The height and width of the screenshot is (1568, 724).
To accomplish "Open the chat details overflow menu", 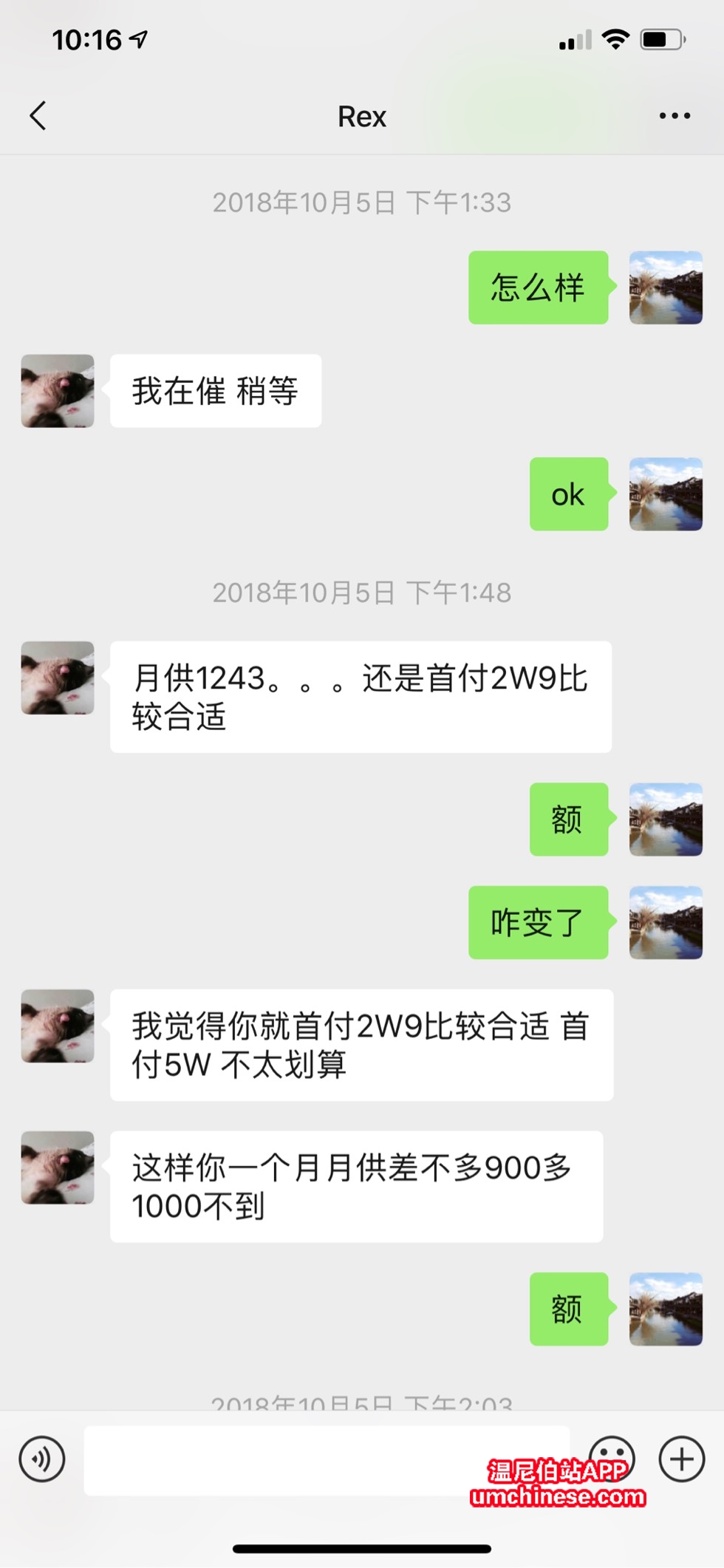I will [675, 116].
